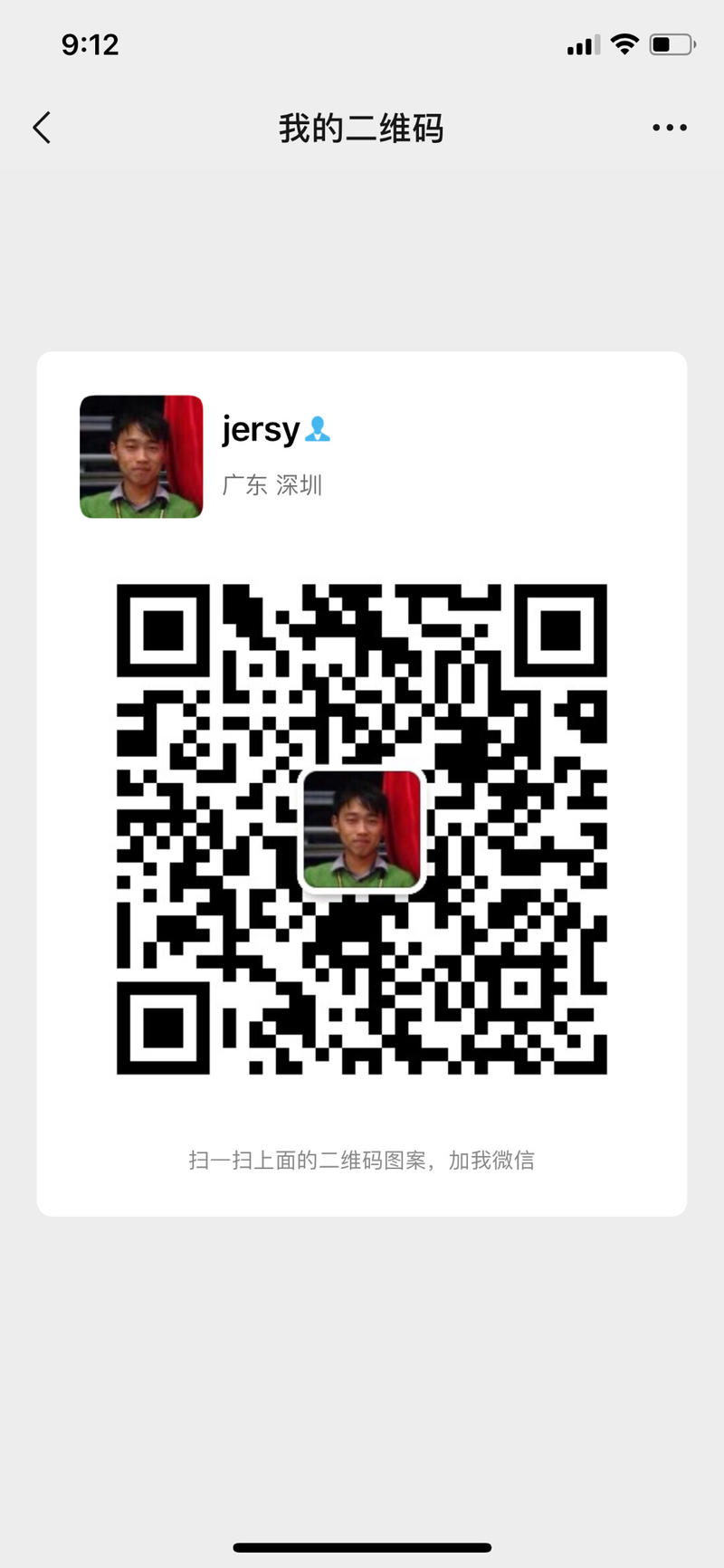724x1568 pixels.
Task: Tap the blue male gender icon
Action: click(x=319, y=430)
